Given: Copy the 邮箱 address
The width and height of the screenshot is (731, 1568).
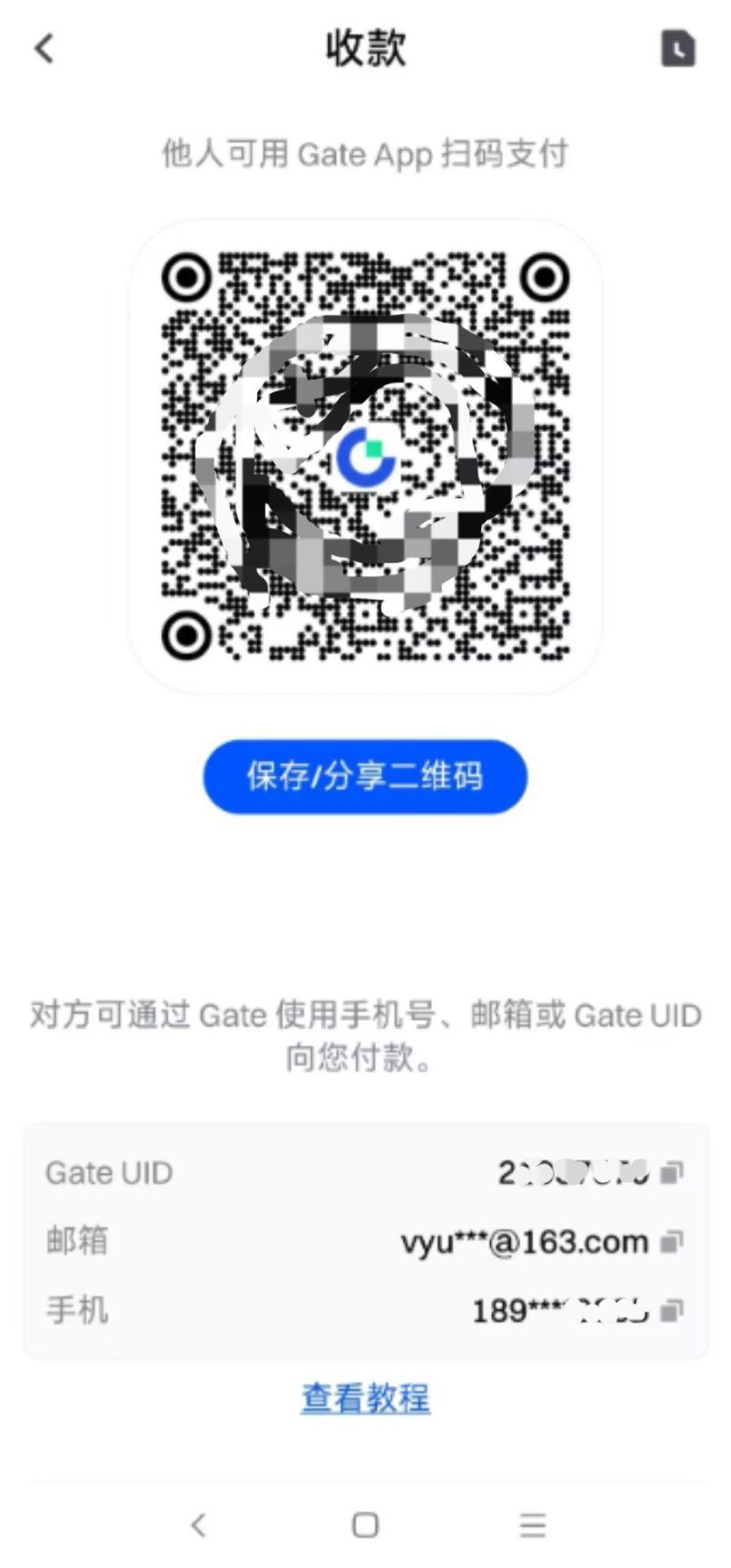Looking at the screenshot, I should [671, 1242].
